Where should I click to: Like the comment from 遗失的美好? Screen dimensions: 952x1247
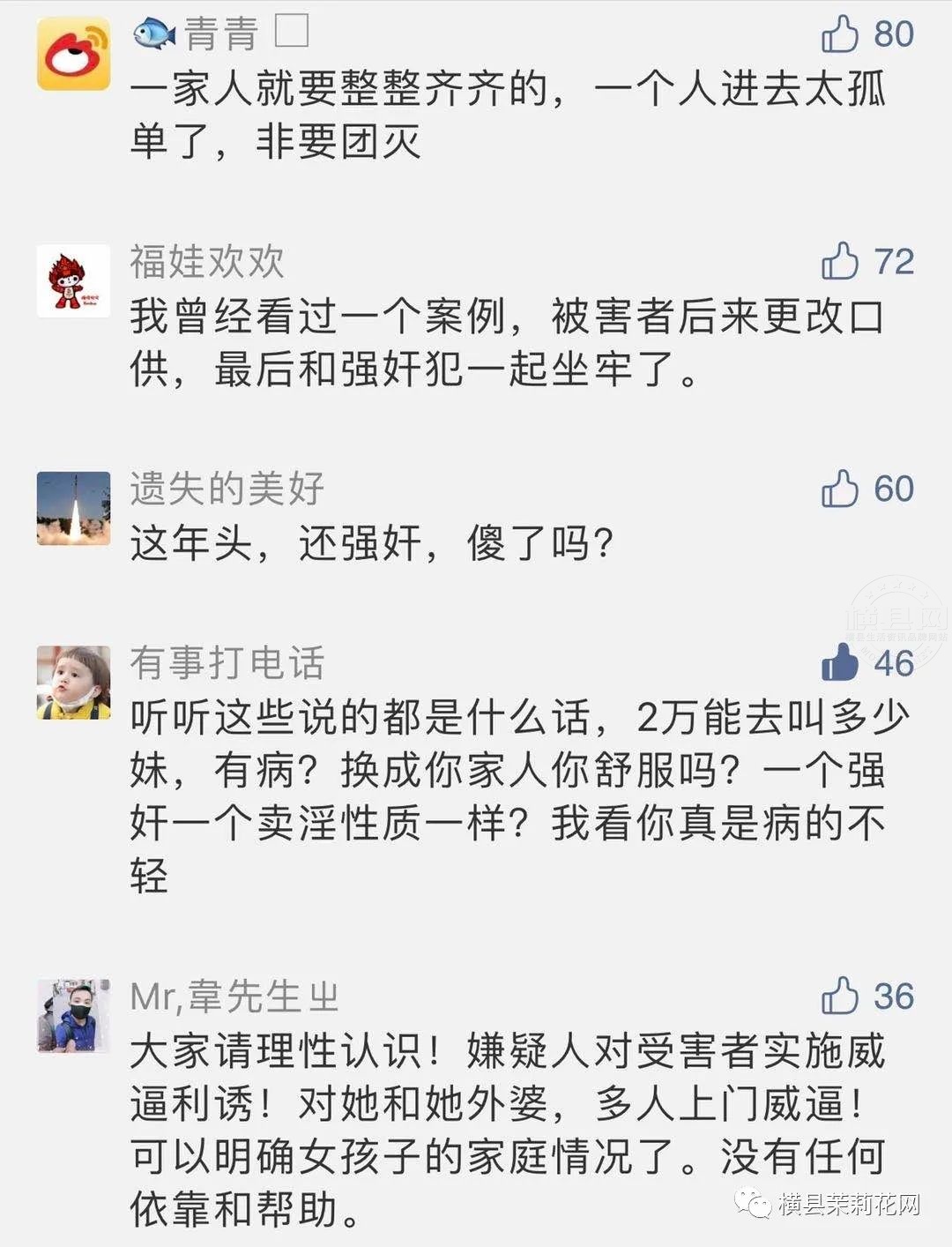(840, 489)
